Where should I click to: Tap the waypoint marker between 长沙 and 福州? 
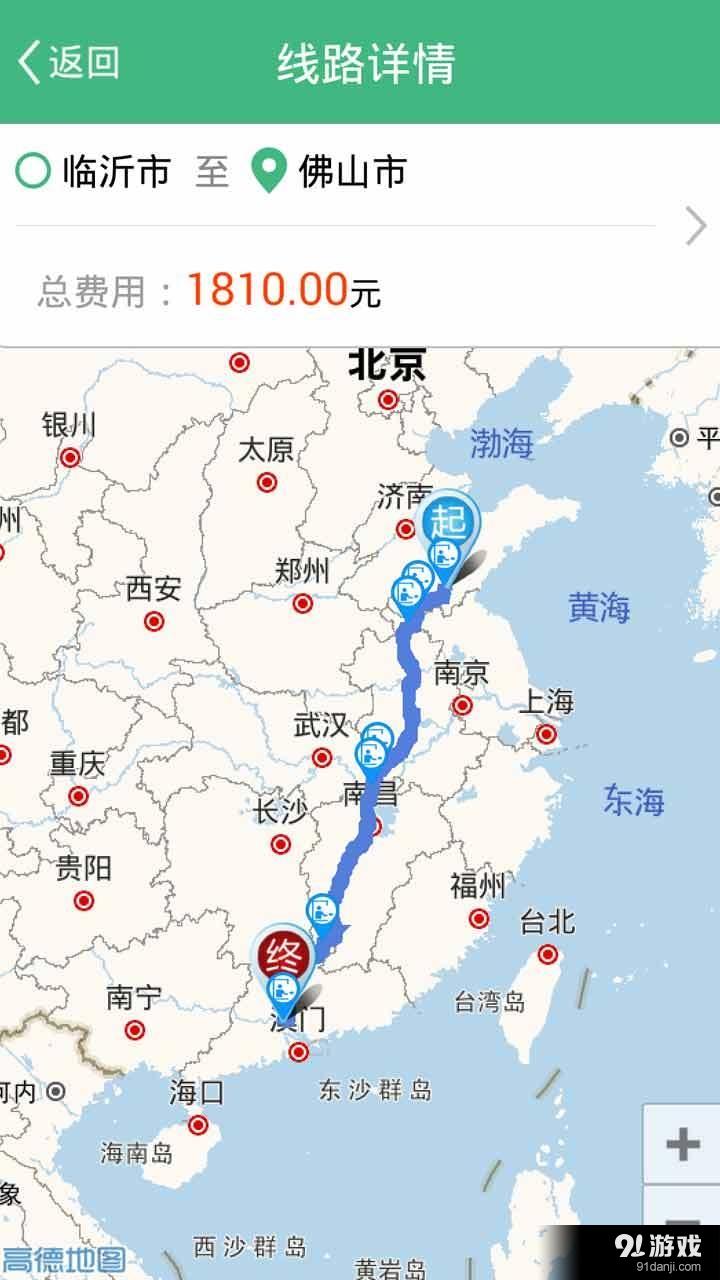321,909
